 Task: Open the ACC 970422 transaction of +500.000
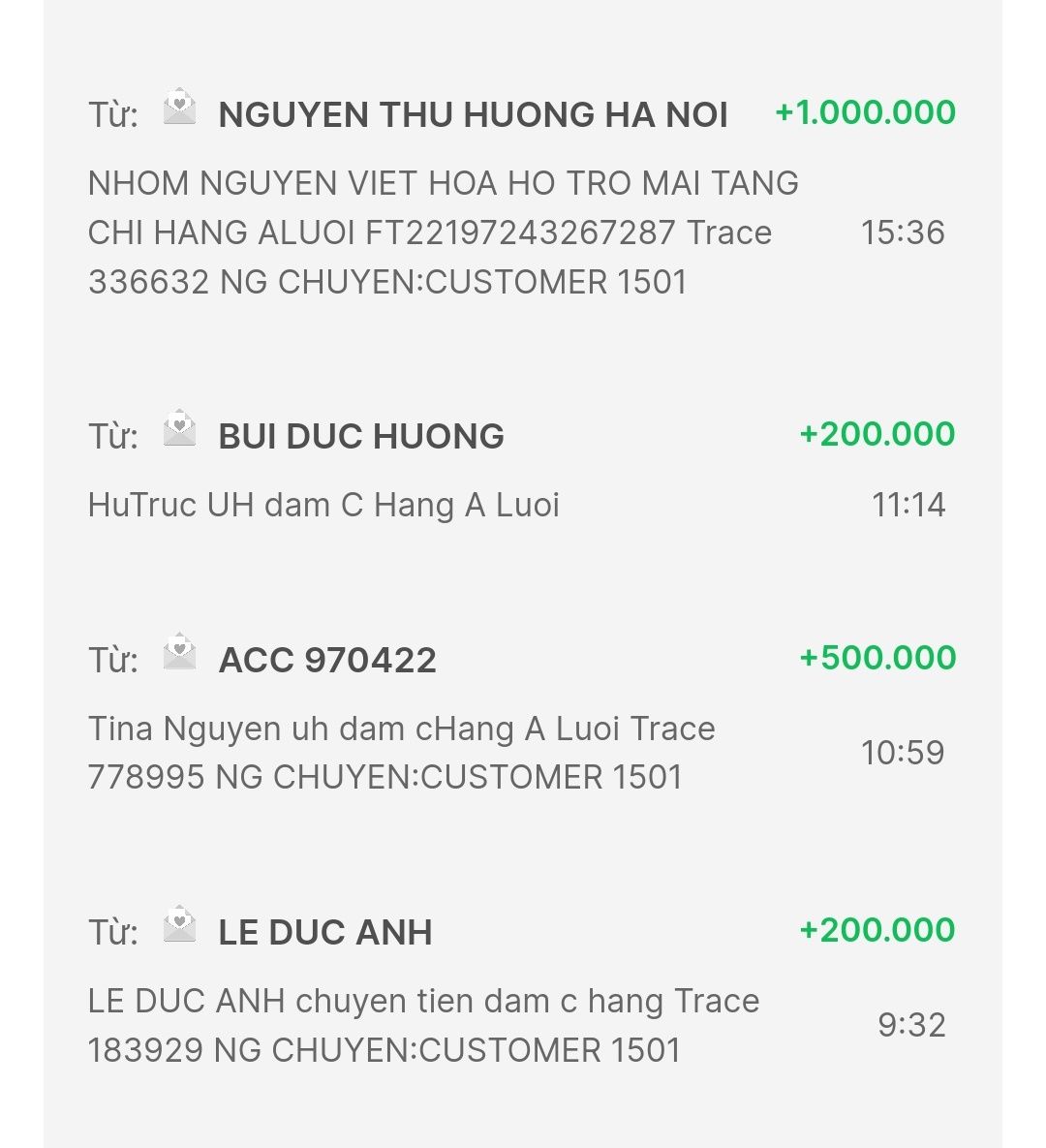(327, 660)
